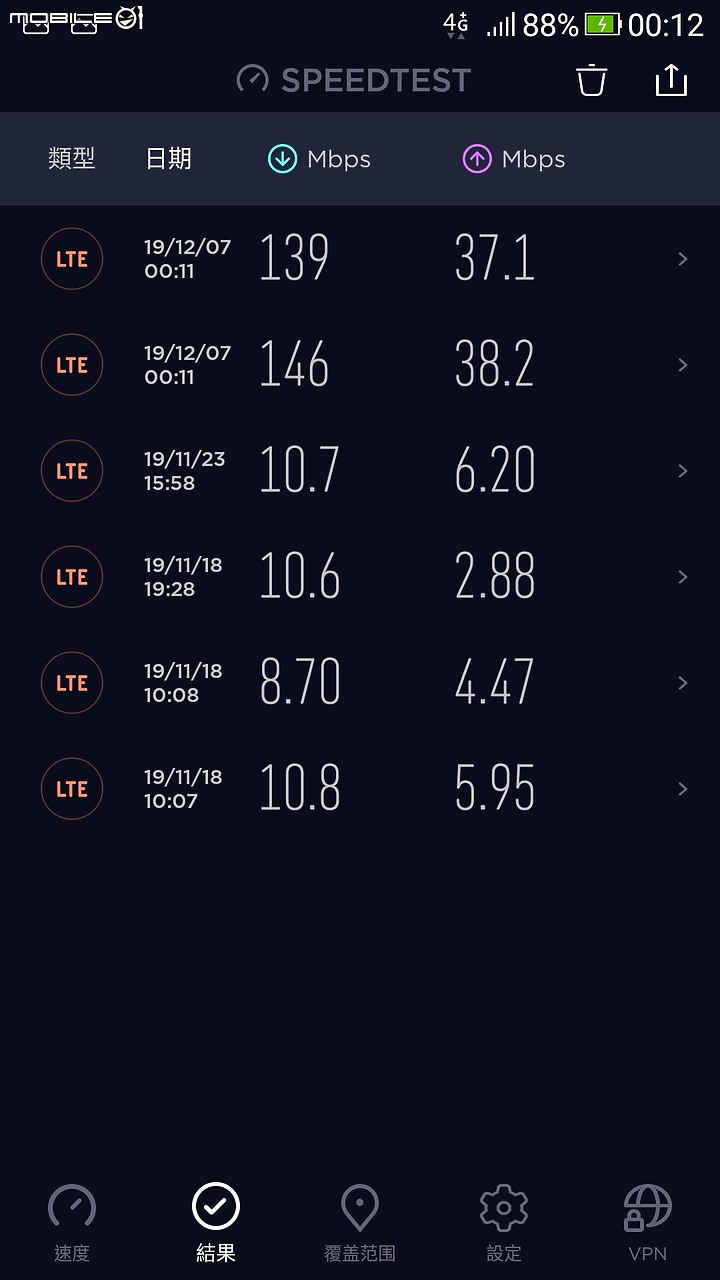Open the 139 Mbps result from 19/12/07
Viewport: 720px width, 1280px height.
coord(360,259)
